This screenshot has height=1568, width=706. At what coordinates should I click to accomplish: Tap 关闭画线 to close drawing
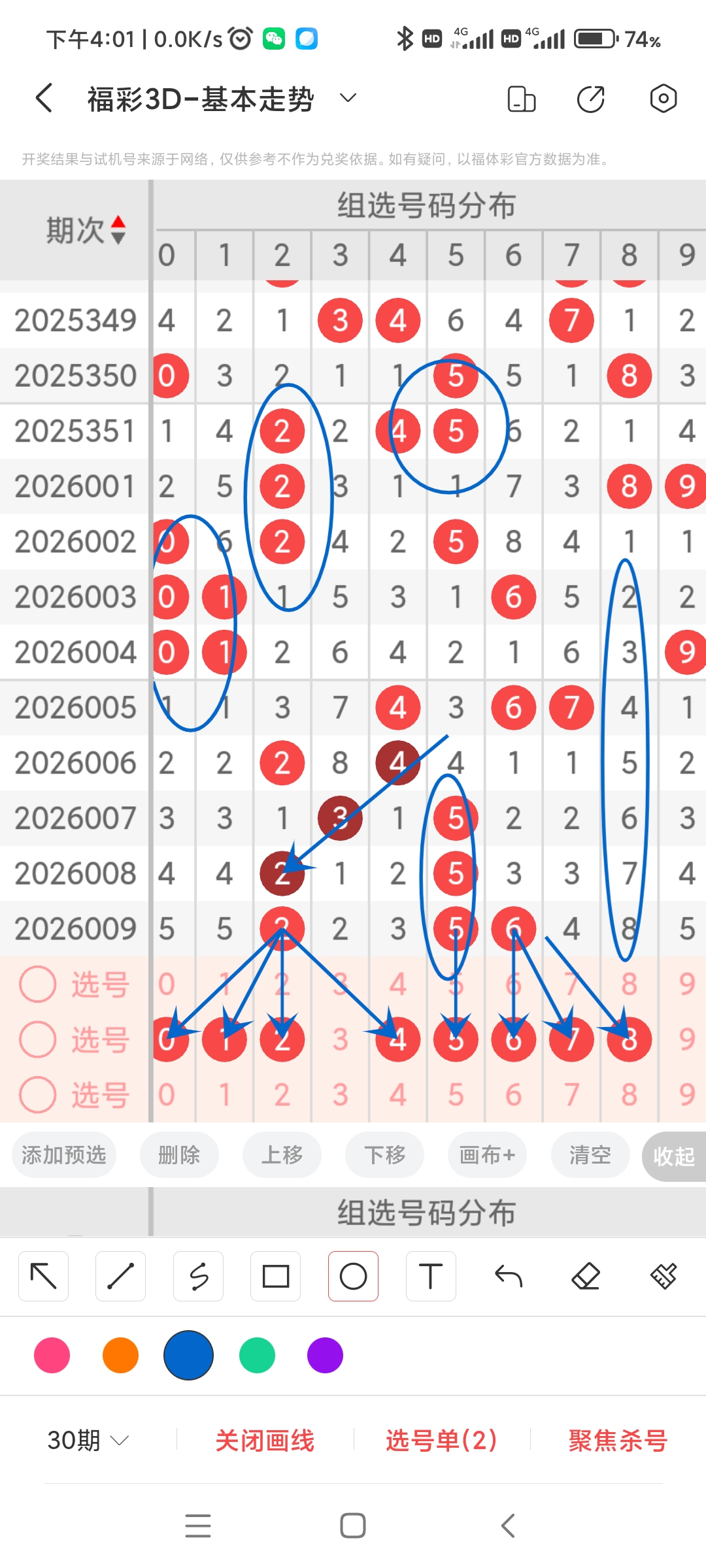[x=265, y=1440]
